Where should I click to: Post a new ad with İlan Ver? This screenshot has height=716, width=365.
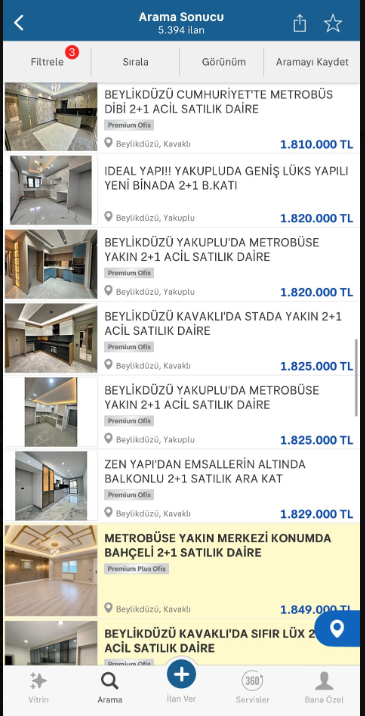pos(181,680)
